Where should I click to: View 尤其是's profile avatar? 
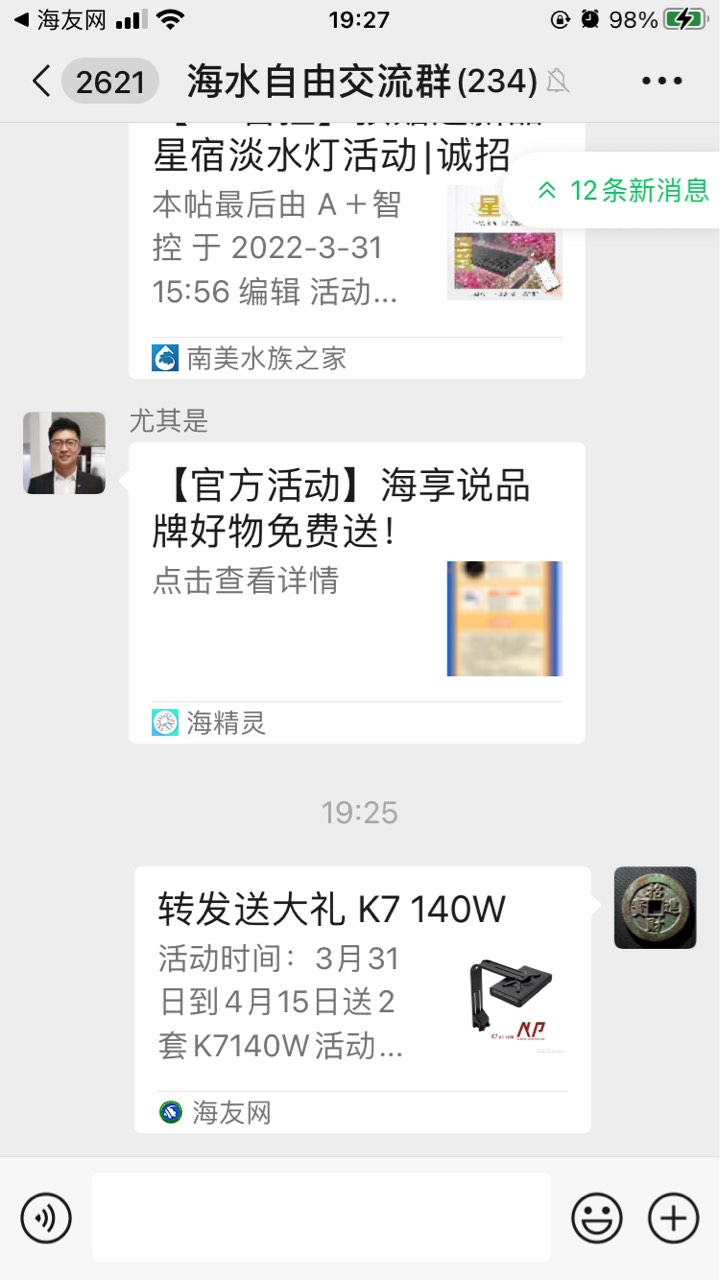pos(64,453)
